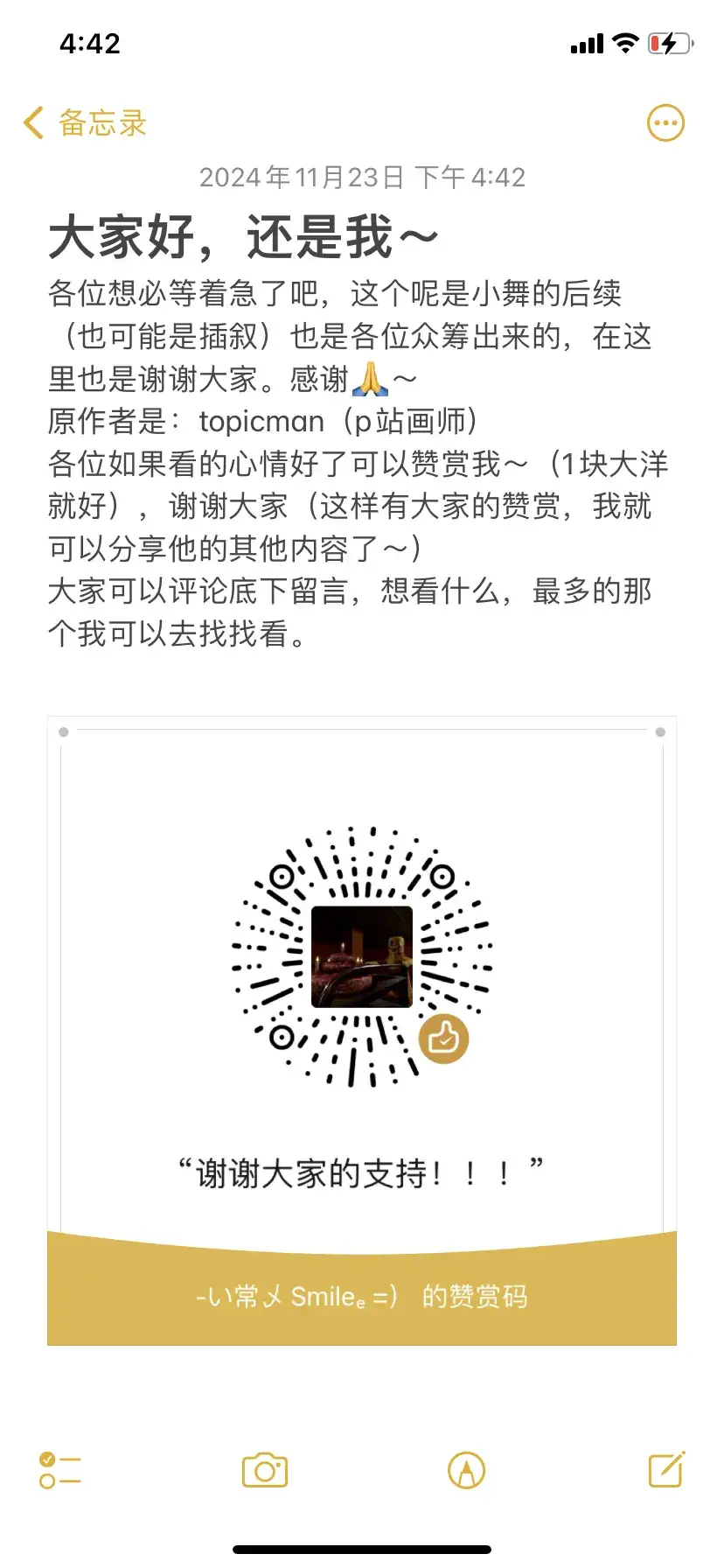Open the more options ellipsis menu

(x=665, y=123)
